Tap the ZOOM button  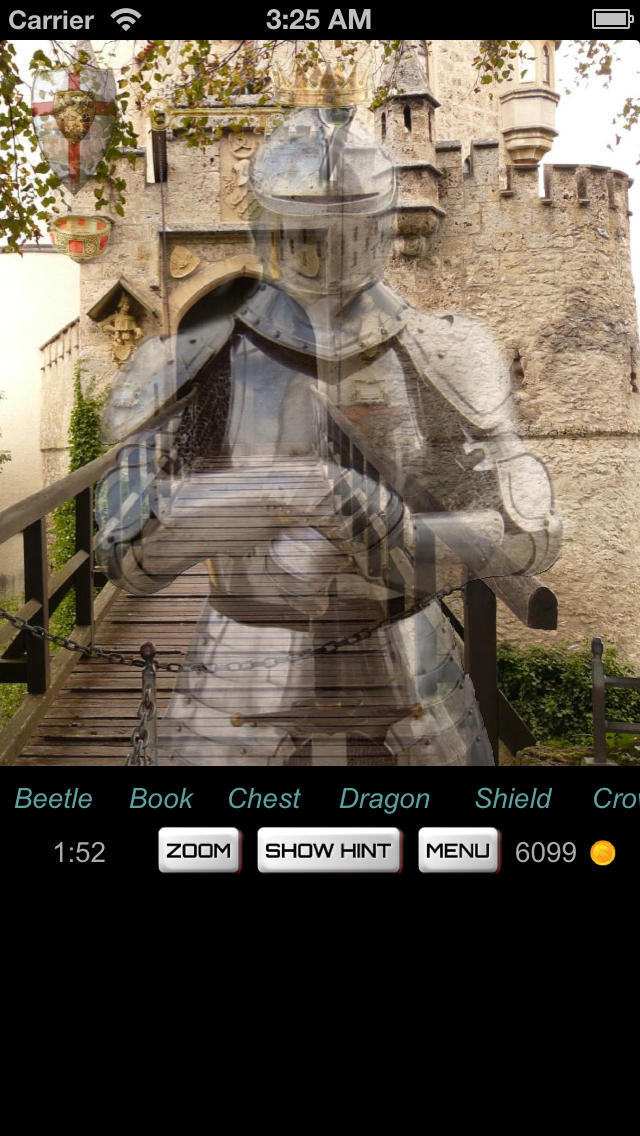pos(199,851)
